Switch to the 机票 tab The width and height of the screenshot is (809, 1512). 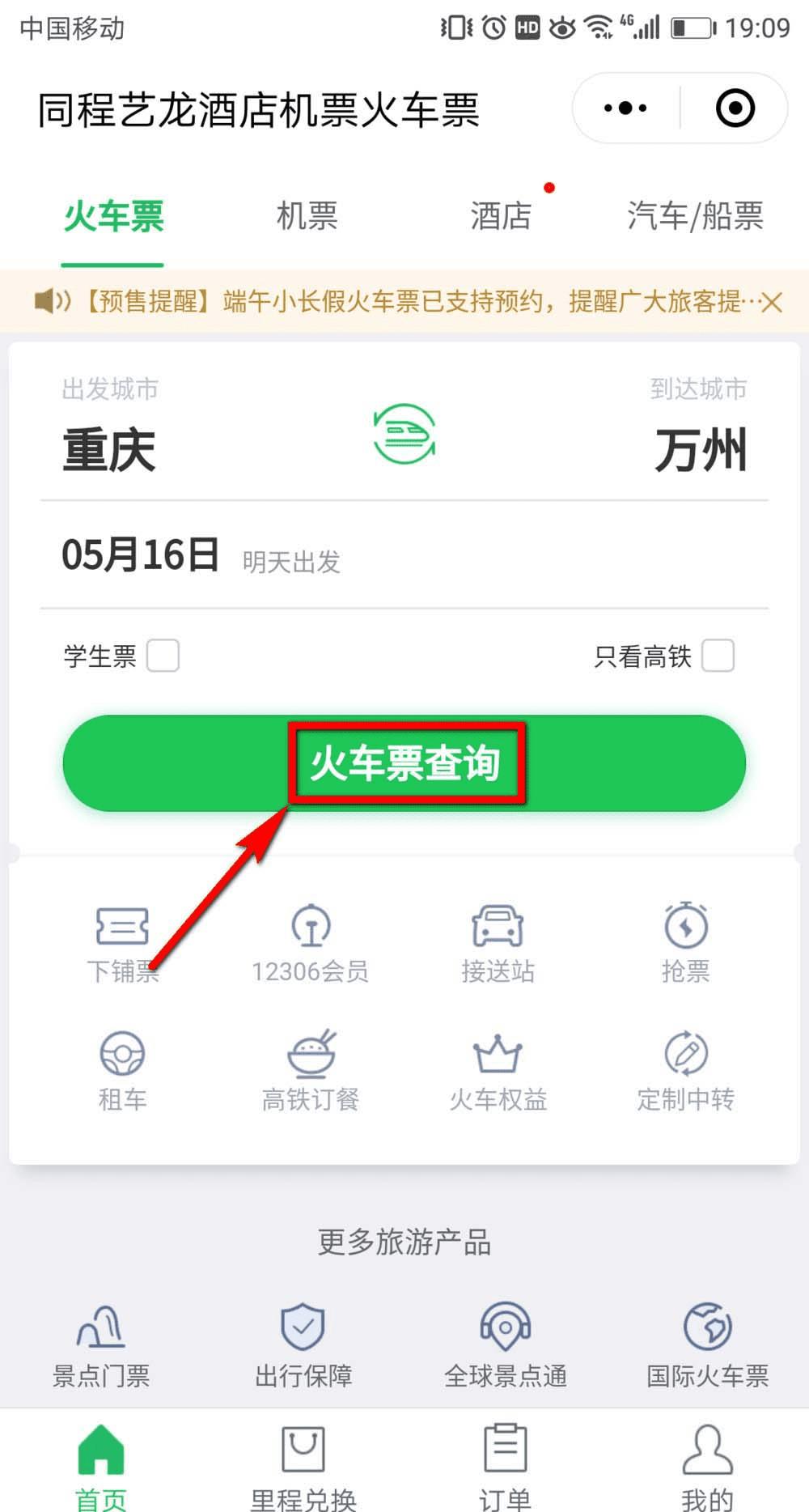click(x=307, y=217)
